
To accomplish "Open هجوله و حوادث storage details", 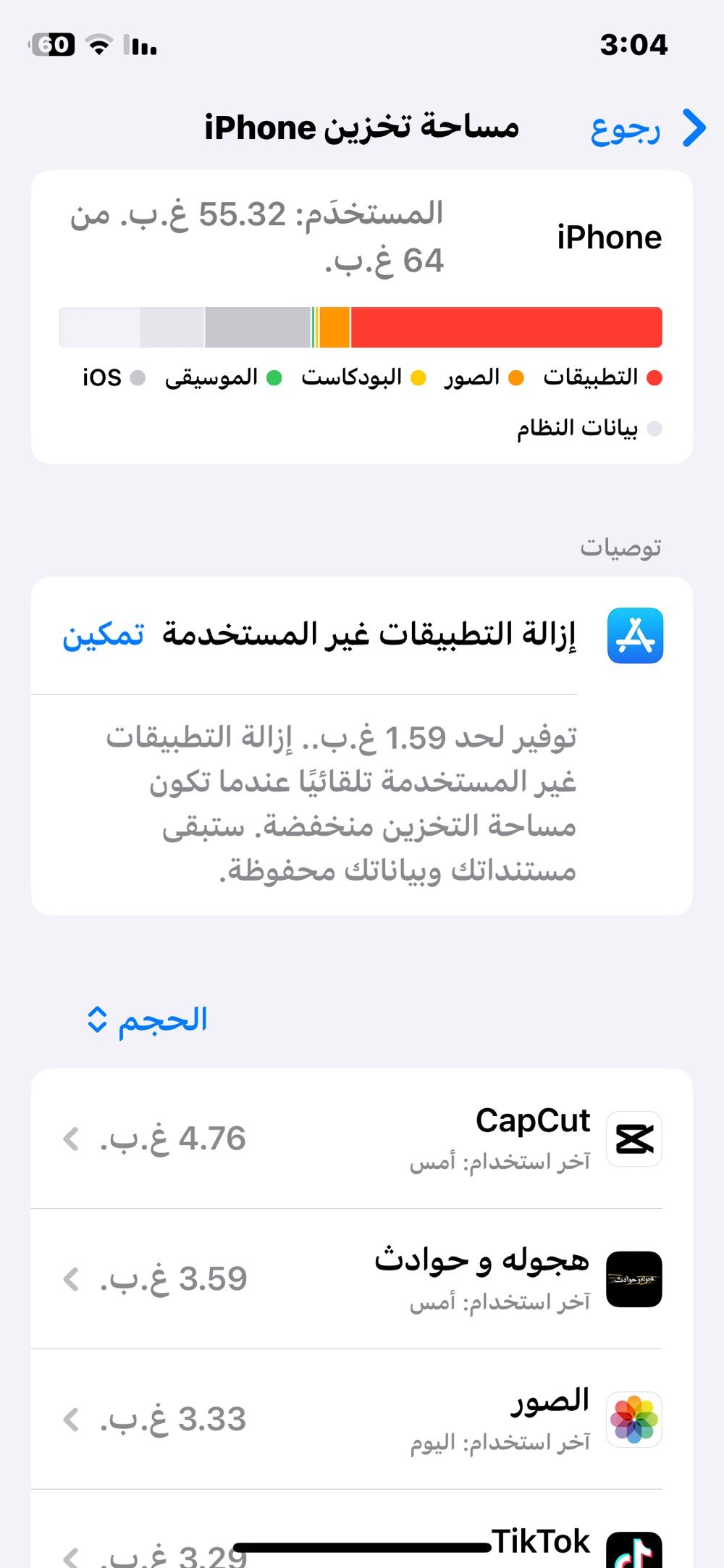I will pos(362,1279).
